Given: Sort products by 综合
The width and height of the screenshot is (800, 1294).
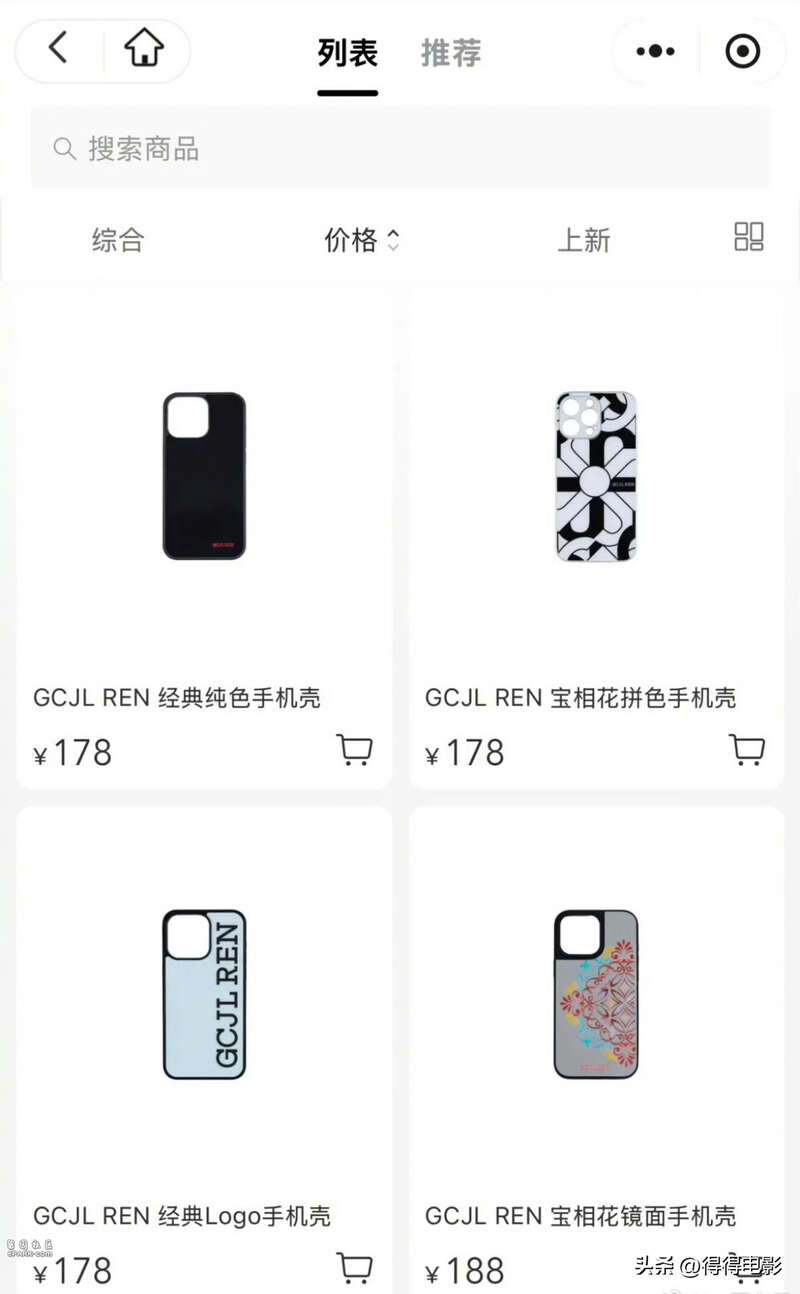Looking at the screenshot, I should pos(118,240).
